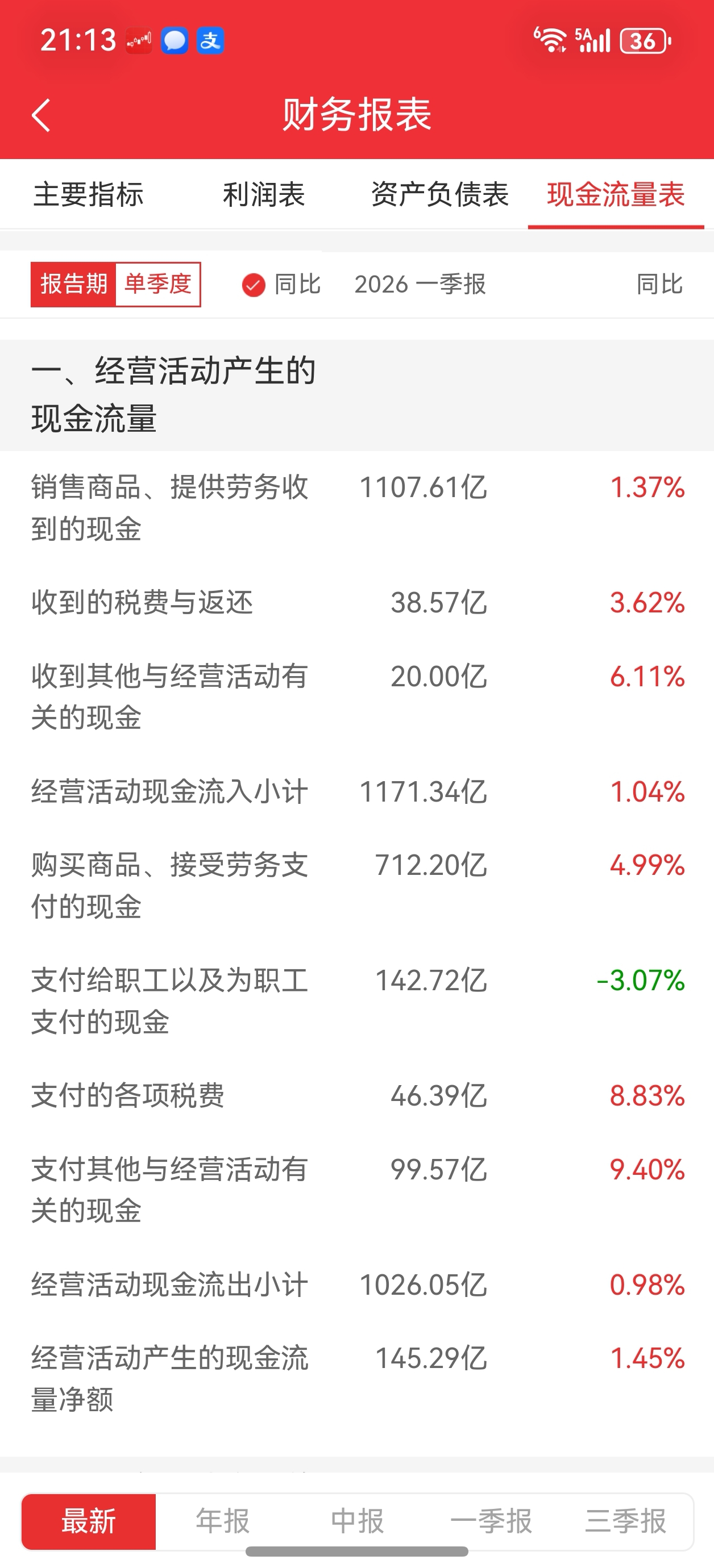
Task: Go back using the top-left arrow
Action: 41,114
